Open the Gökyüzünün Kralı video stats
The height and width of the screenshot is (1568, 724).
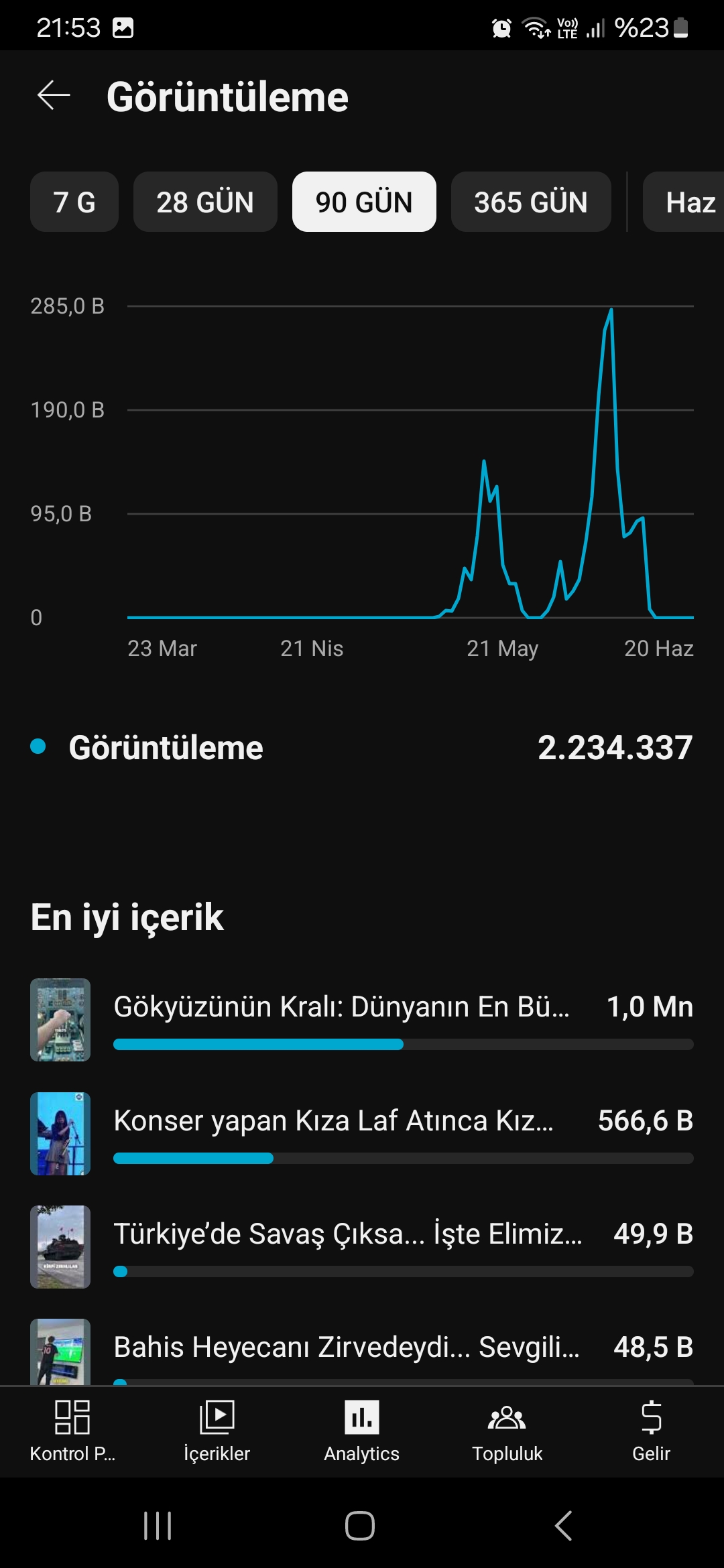362,1020
